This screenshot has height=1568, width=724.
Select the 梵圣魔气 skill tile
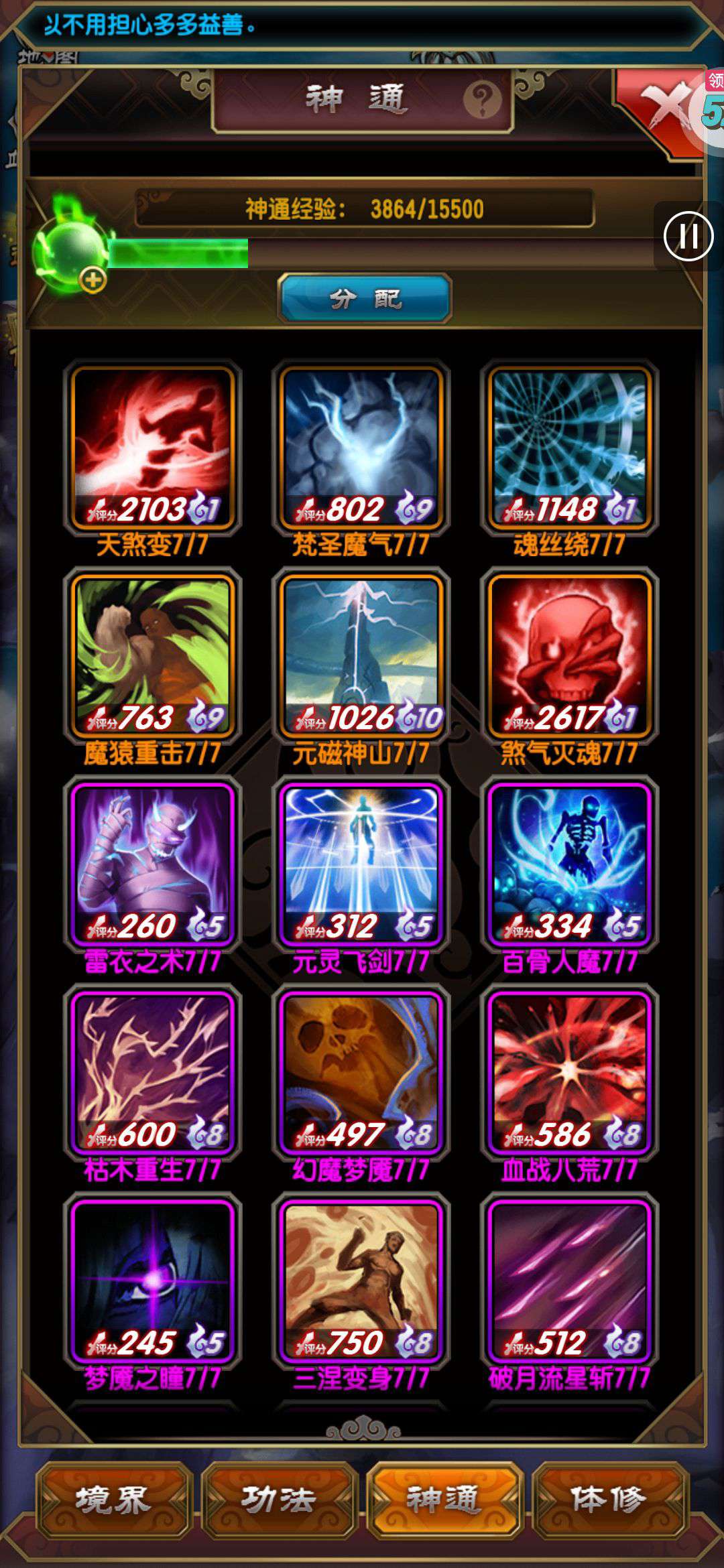tap(361, 448)
